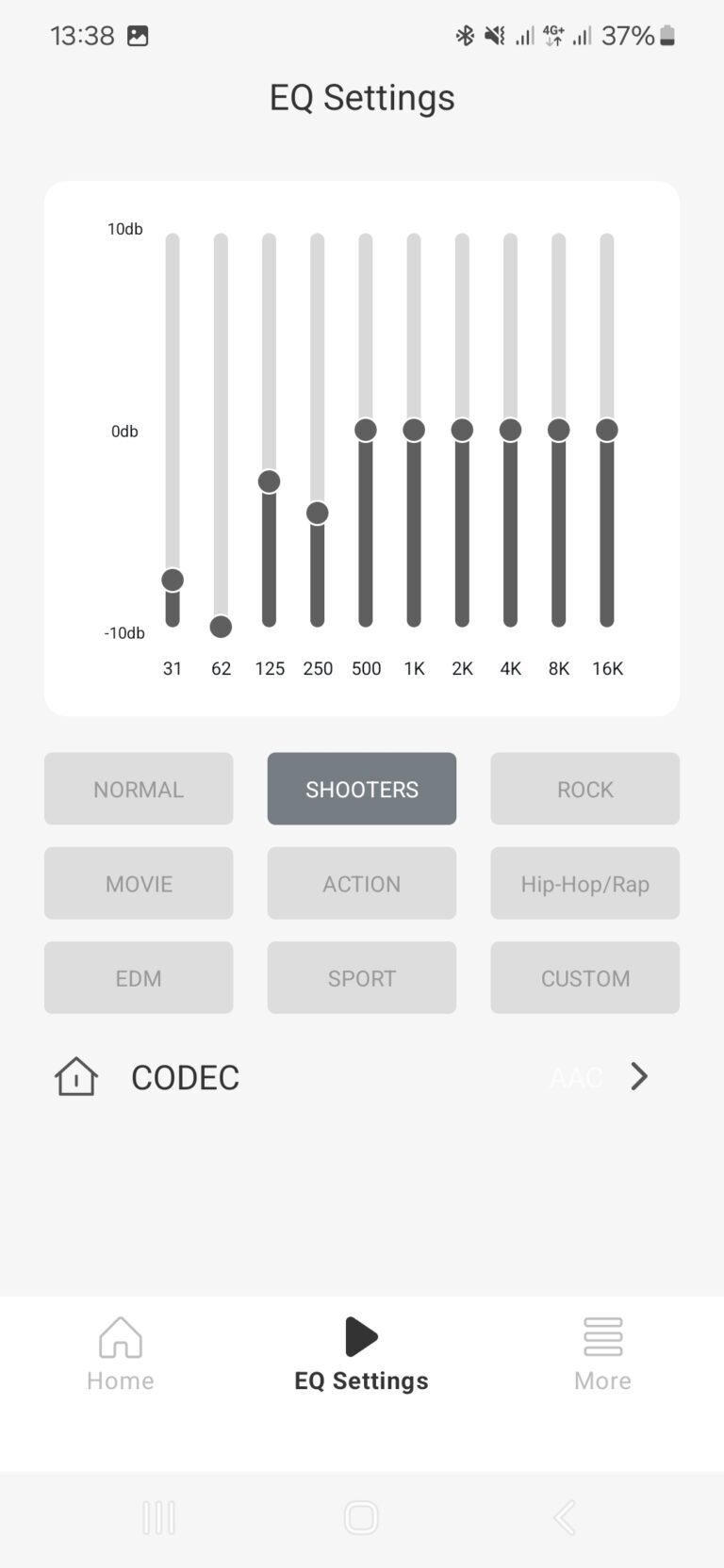Pick the EDM equalizer preset
724x1568 pixels.
(x=139, y=977)
